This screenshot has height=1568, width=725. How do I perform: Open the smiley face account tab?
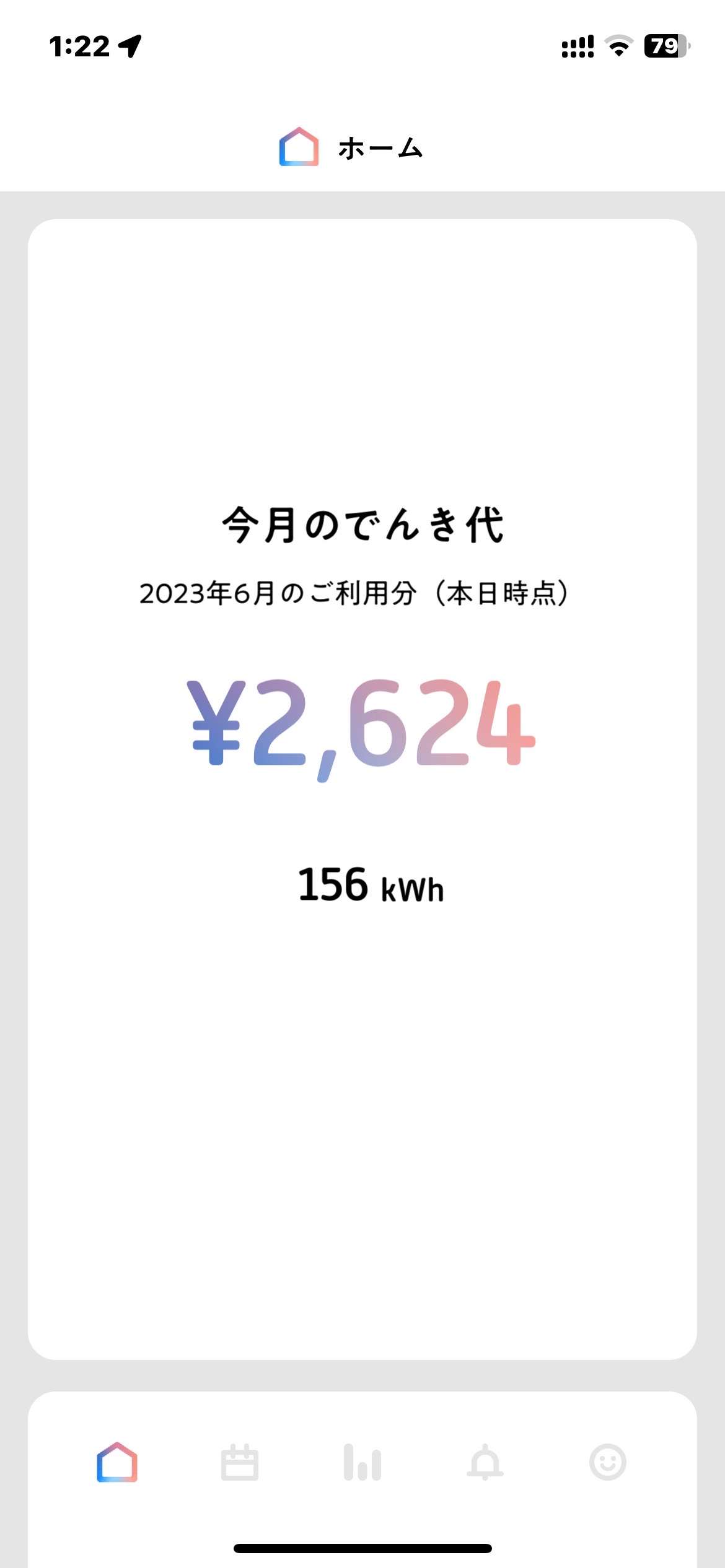608,1462
